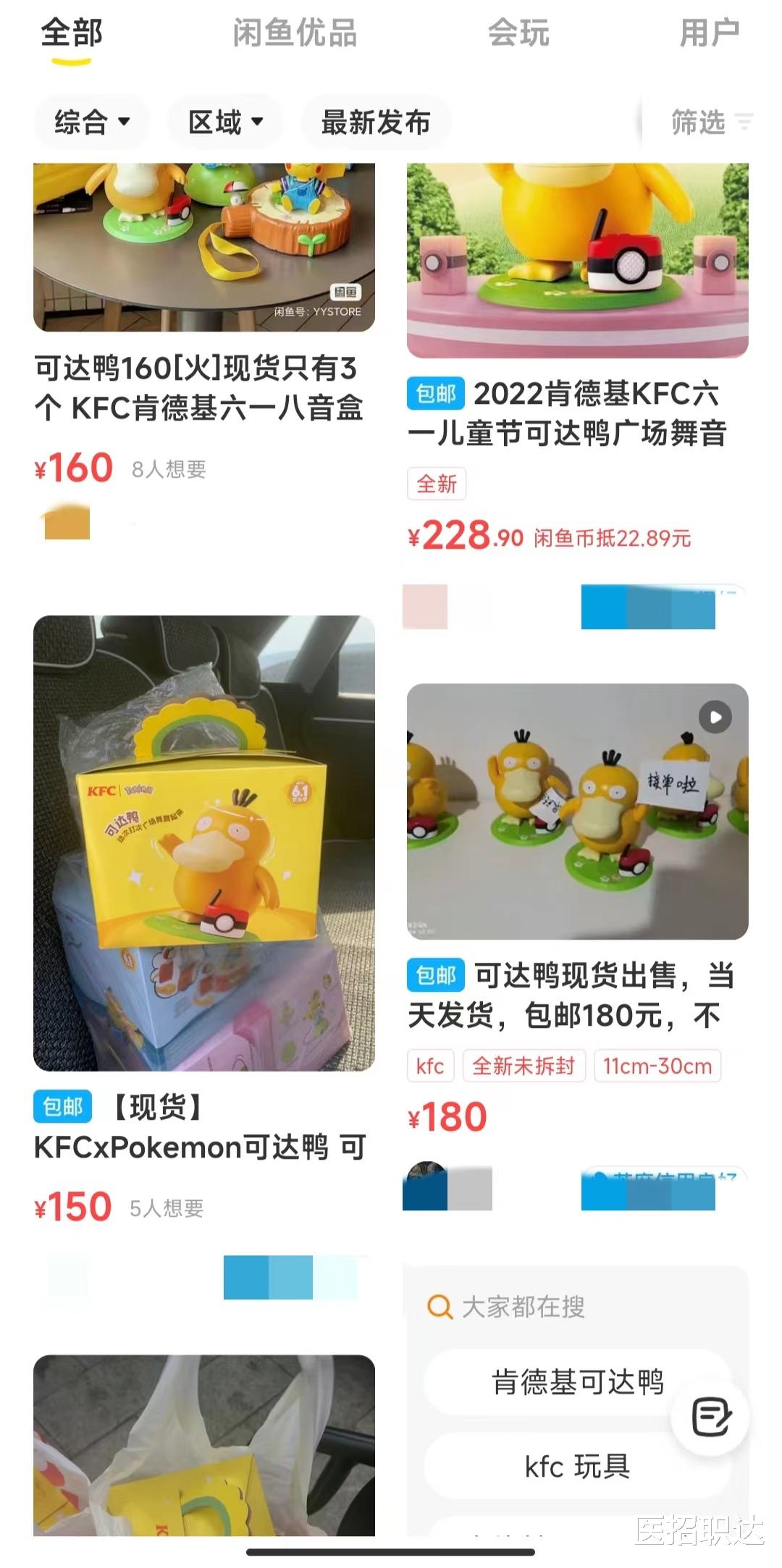Image resolution: width=782 pixels, height=1568 pixels.
Task: Select the 11cm-30cm size tag
Action: (655, 1066)
